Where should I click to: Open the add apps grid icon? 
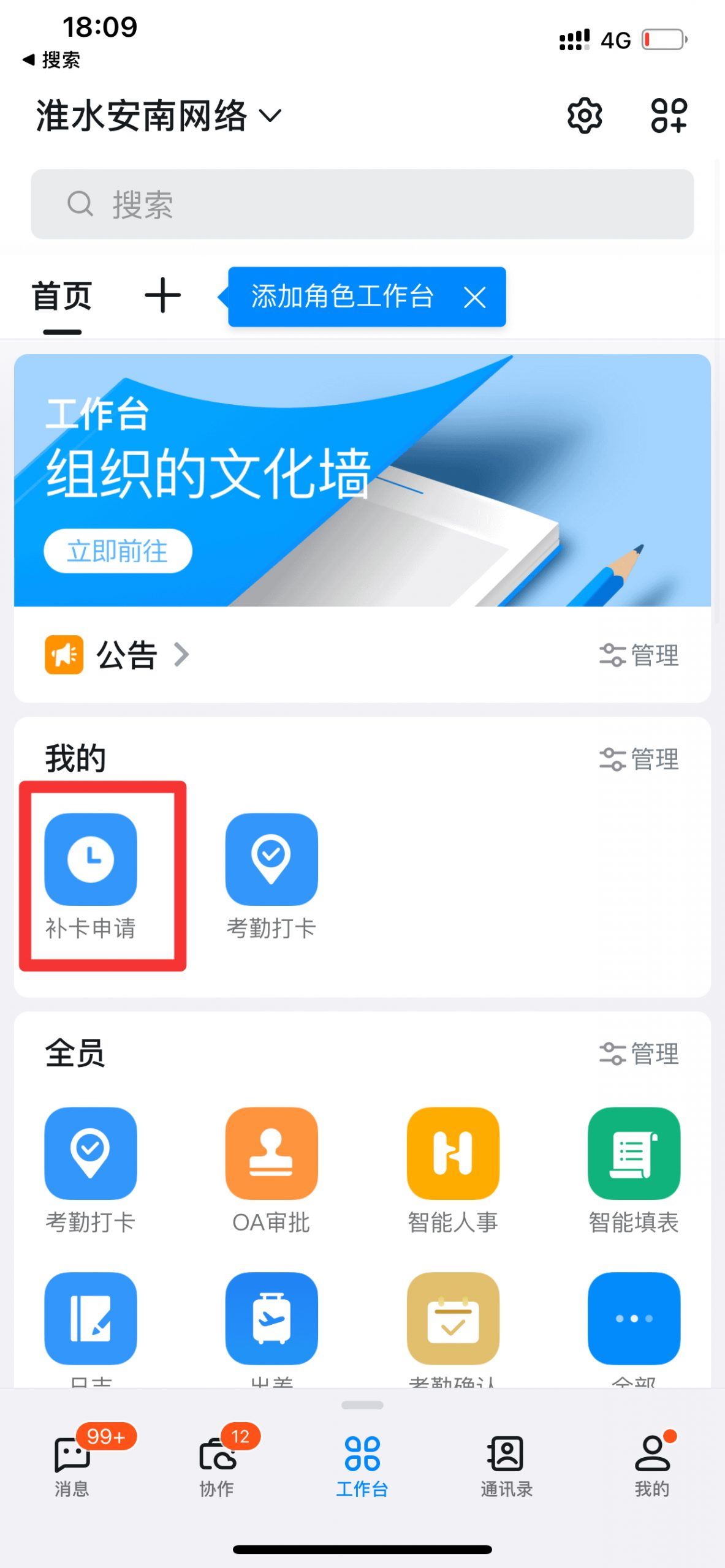[x=668, y=115]
